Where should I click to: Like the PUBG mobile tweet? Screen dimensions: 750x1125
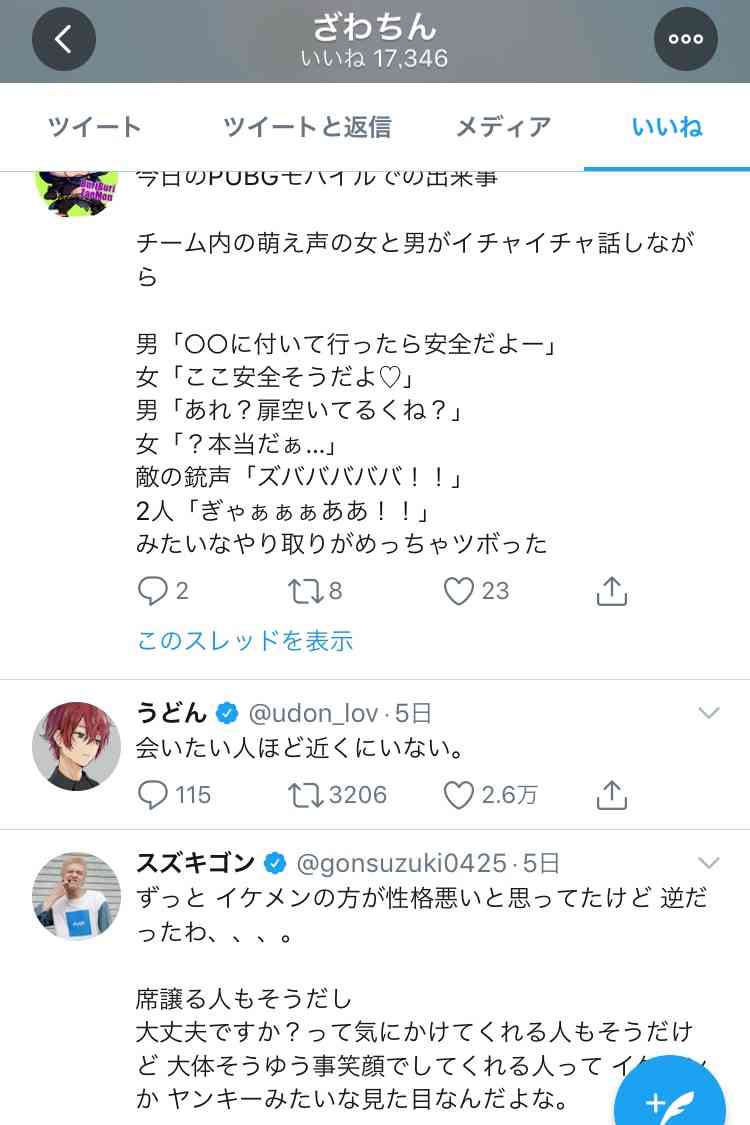459,591
